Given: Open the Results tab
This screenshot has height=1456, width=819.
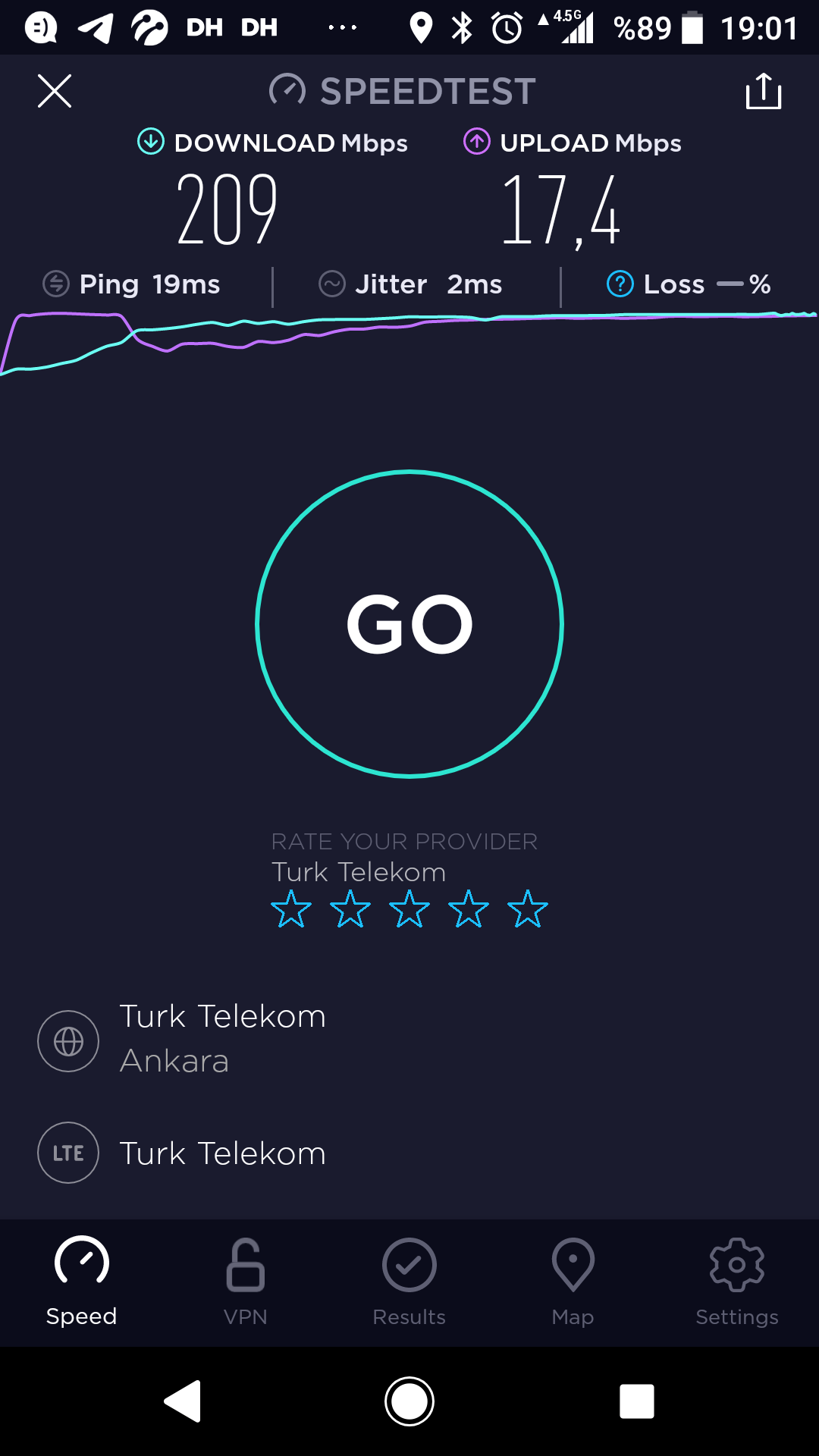Looking at the screenshot, I should click(409, 1282).
